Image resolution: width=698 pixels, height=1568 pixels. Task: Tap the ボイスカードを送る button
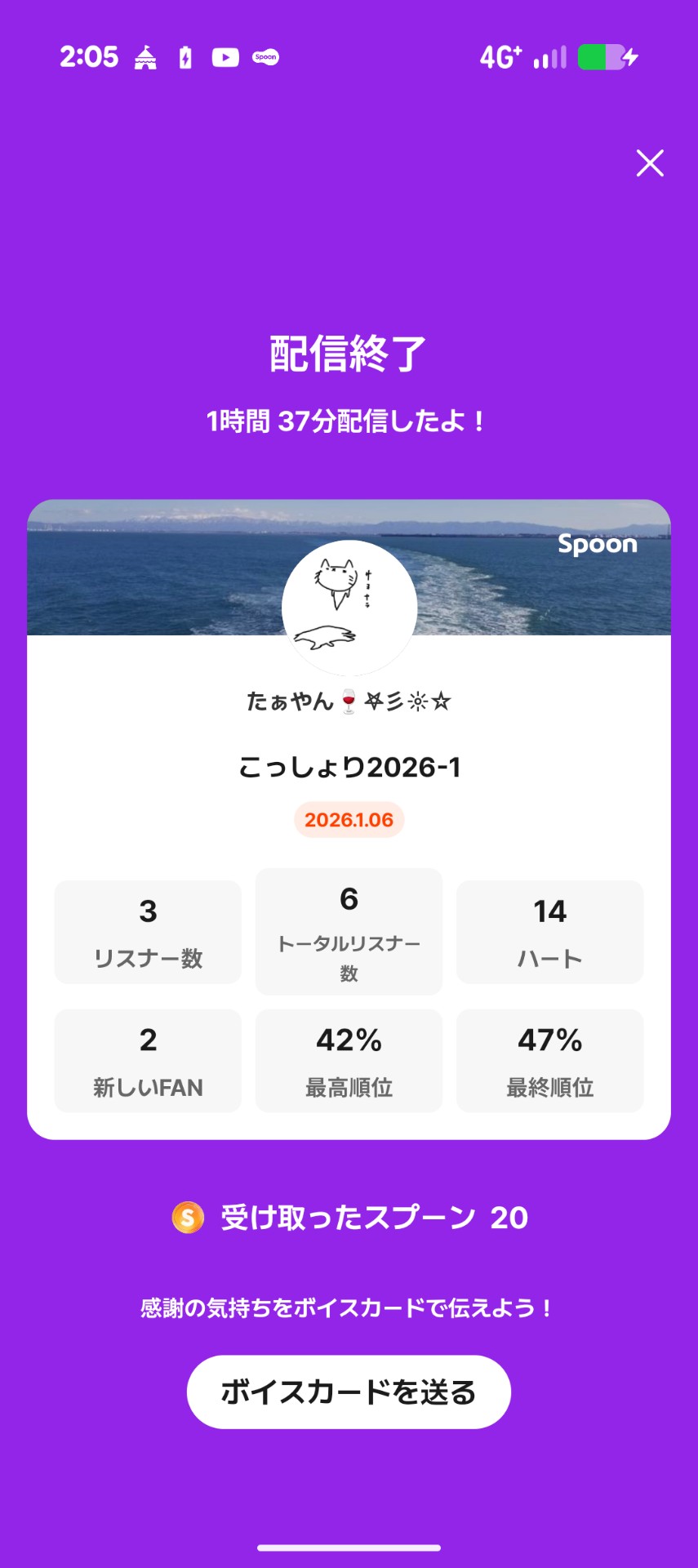[x=349, y=1392]
